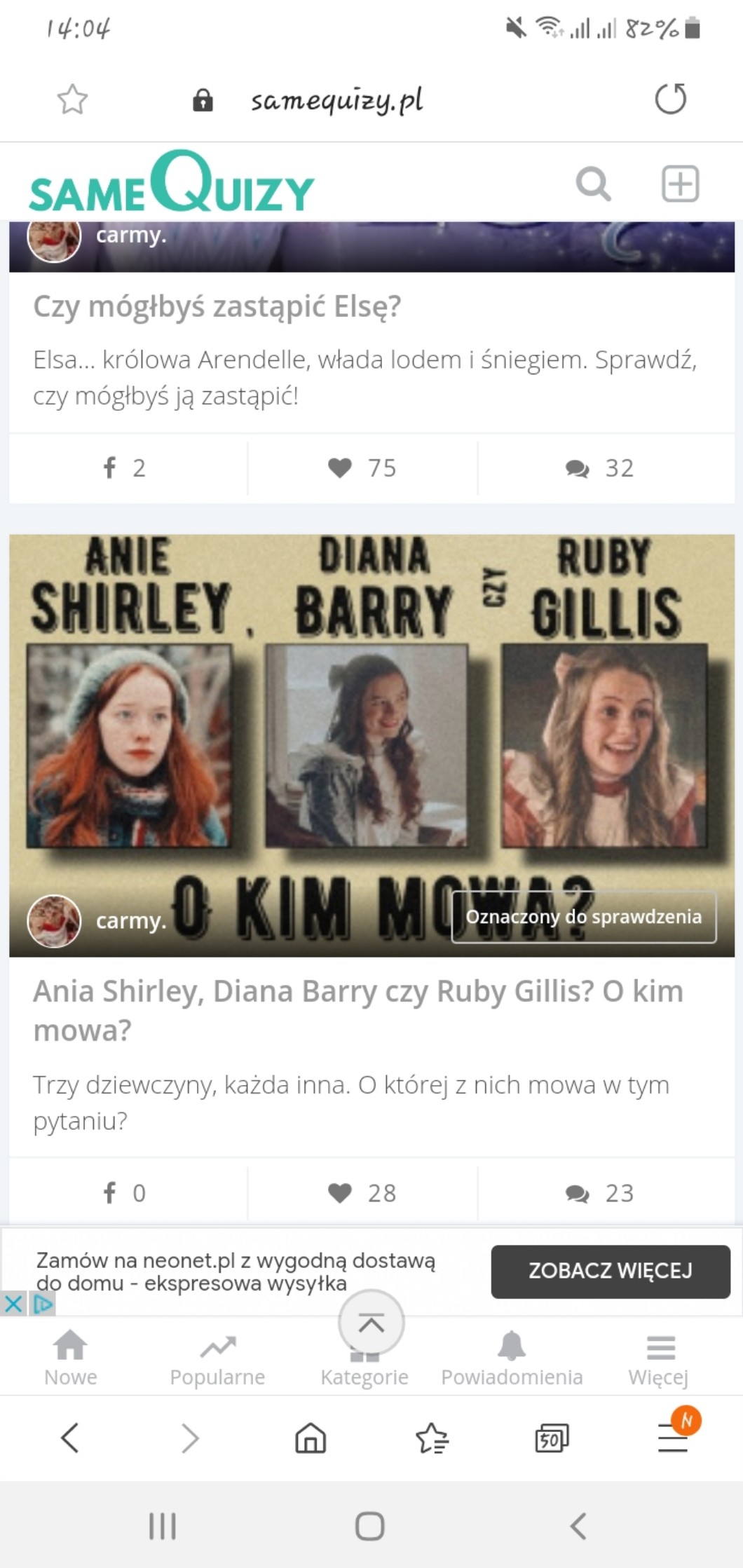
Task: Tap 'ZOBACZ WIĘCEJ' in the neonet ad
Action: (610, 1271)
